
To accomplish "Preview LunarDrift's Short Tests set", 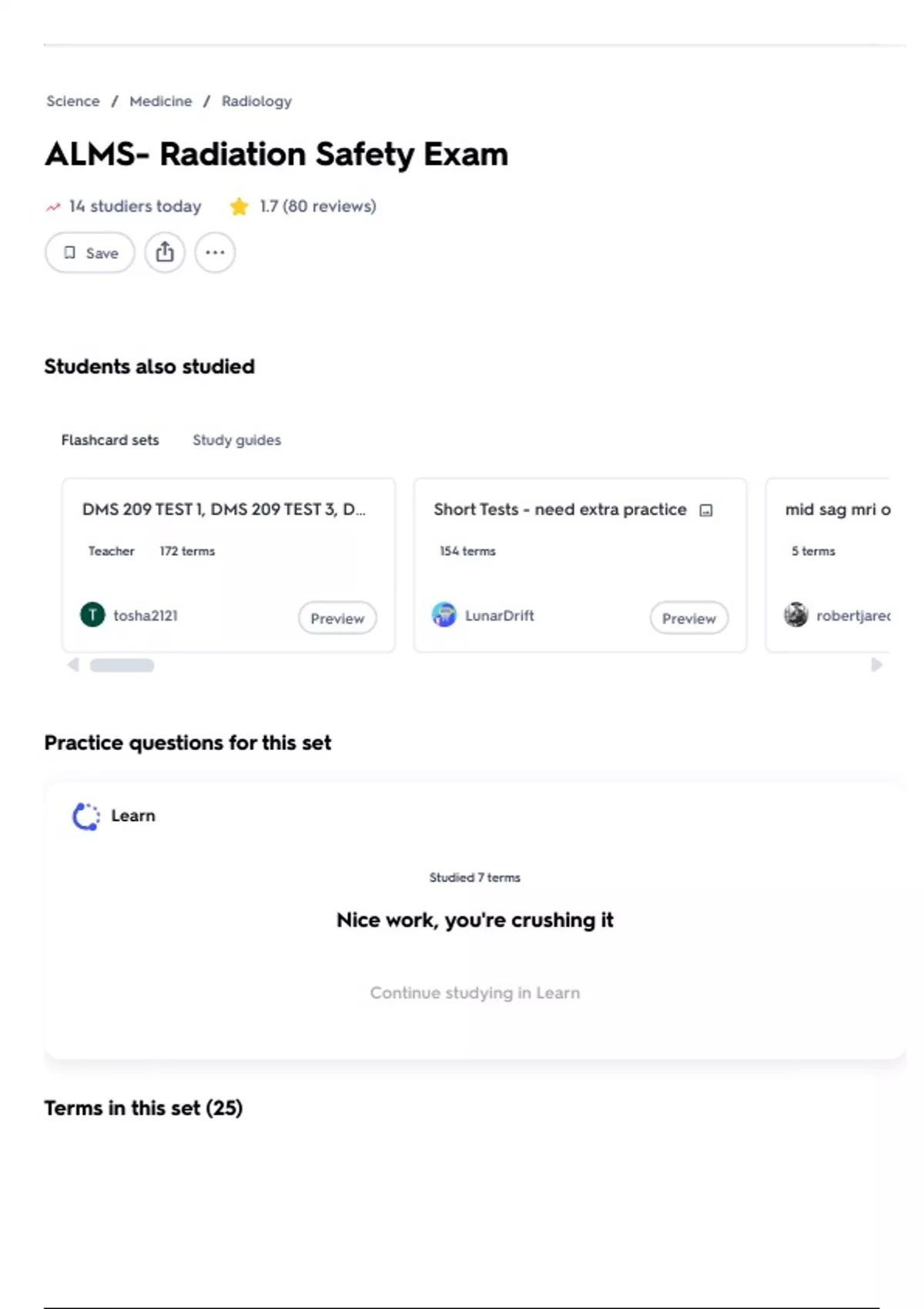I will point(689,618).
